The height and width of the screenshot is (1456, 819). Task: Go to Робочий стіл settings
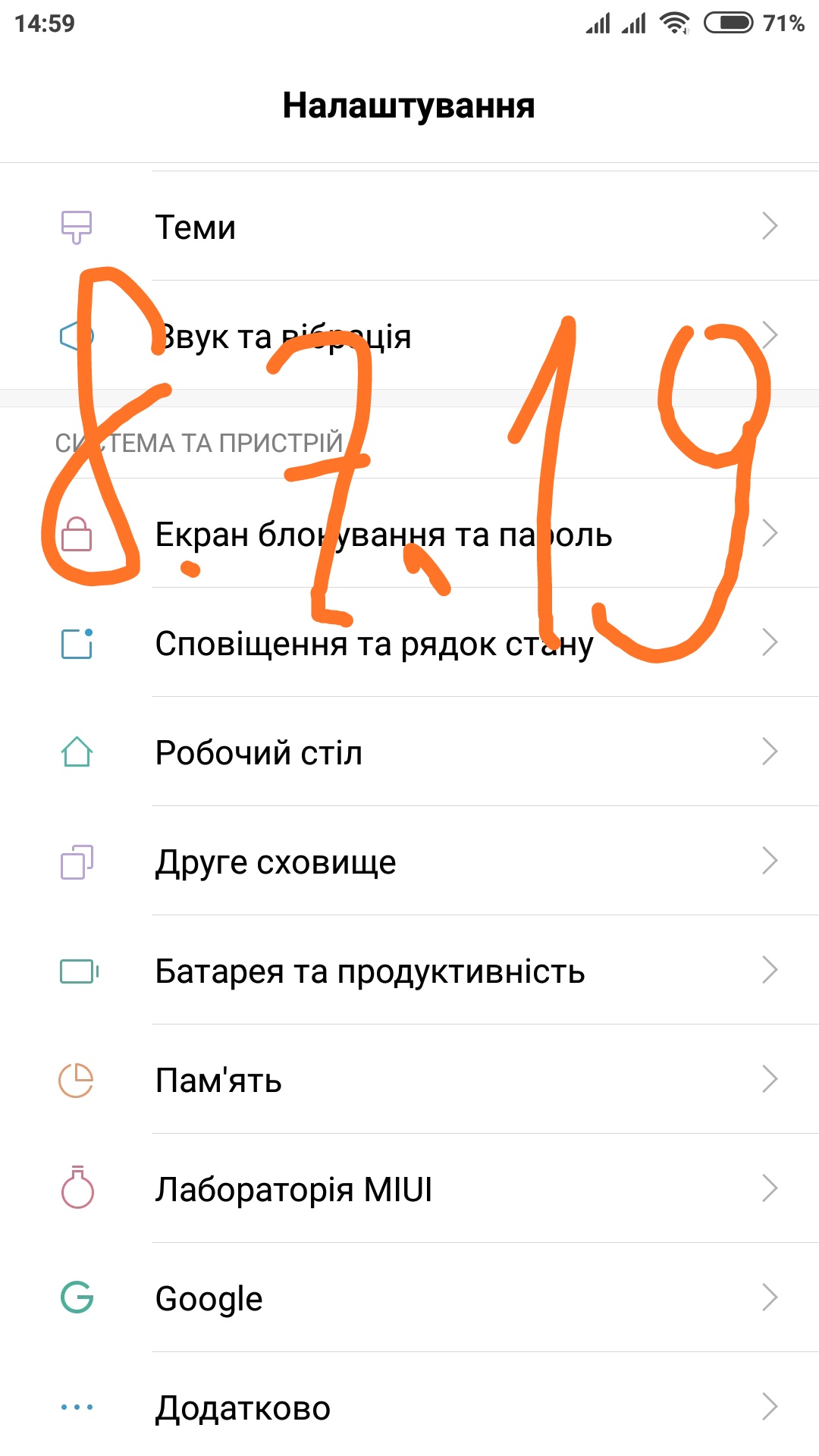tap(409, 752)
